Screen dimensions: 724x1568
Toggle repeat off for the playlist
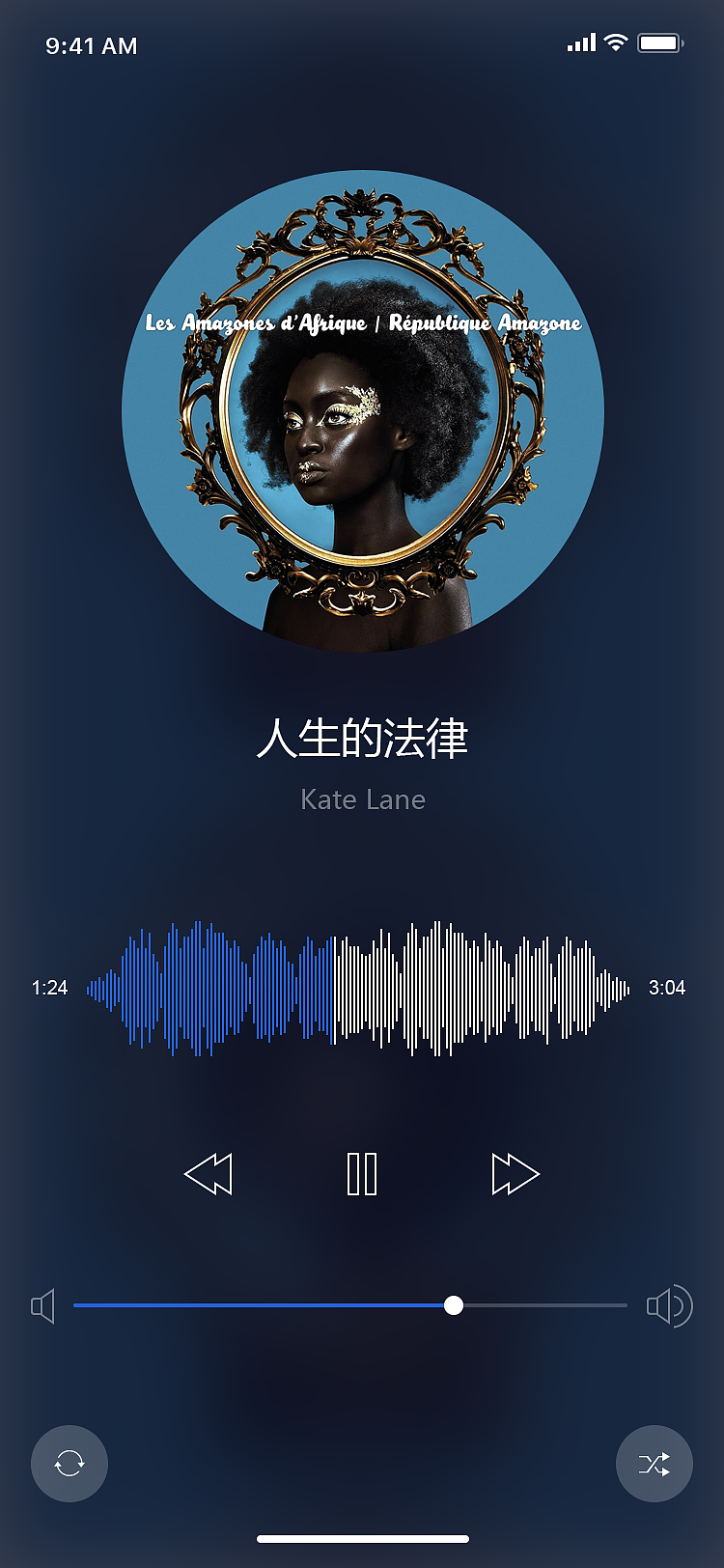coord(69,1464)
